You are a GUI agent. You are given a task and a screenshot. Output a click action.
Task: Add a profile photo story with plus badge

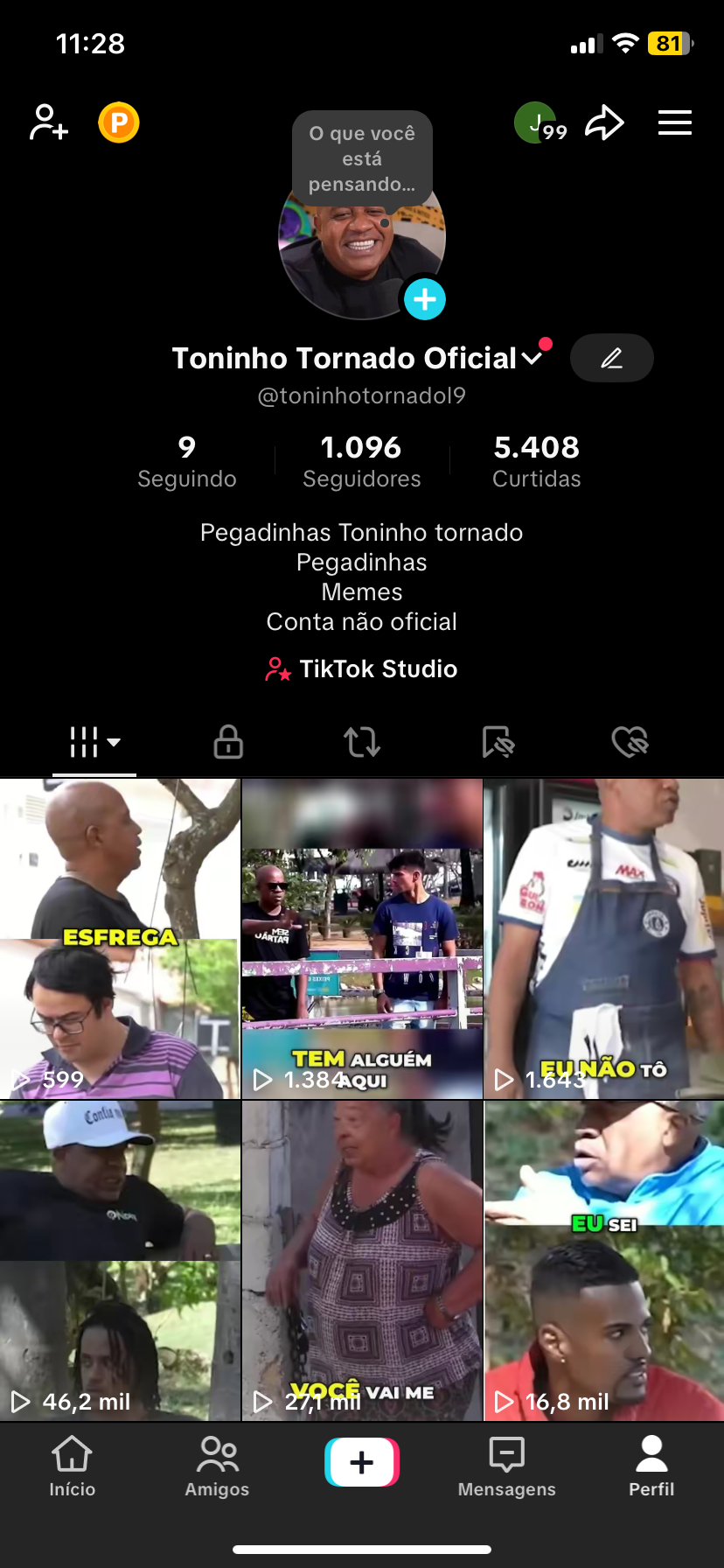click(425, 299)
